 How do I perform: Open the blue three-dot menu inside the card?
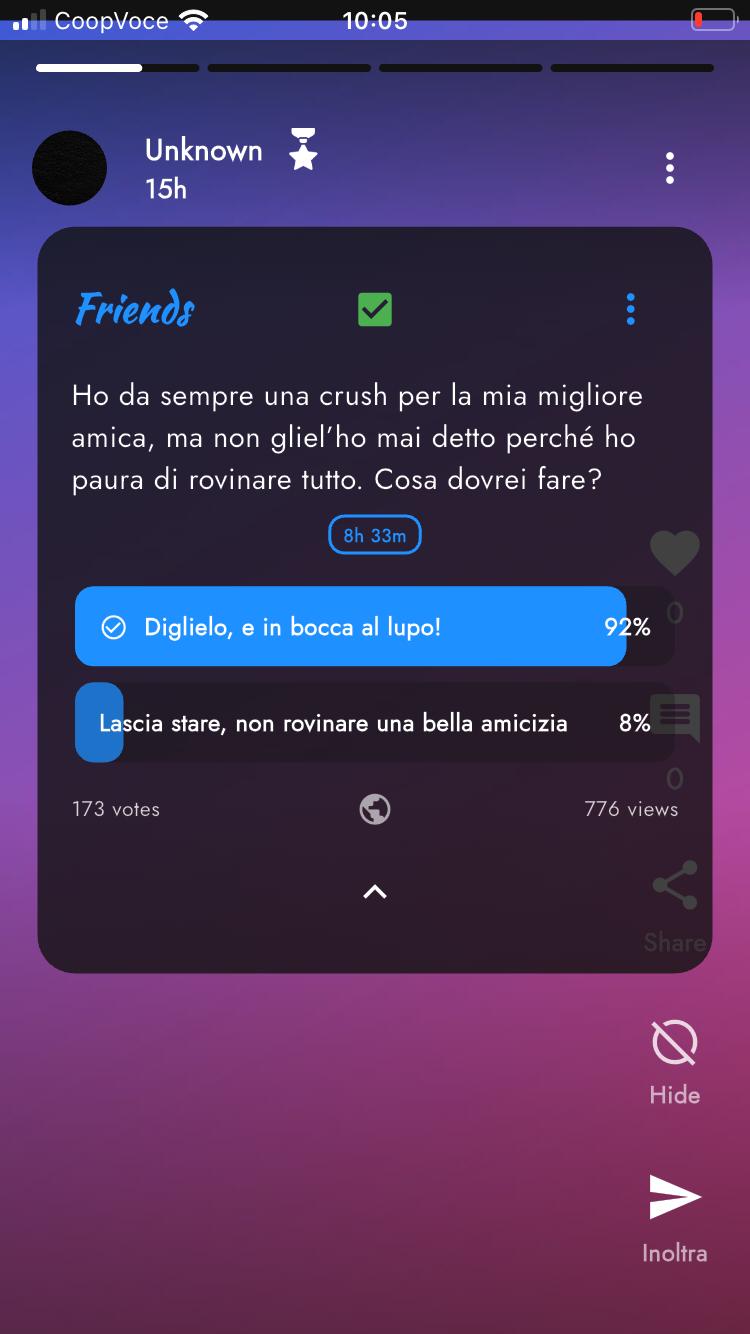pyautogui.click(x=630, y=309)
